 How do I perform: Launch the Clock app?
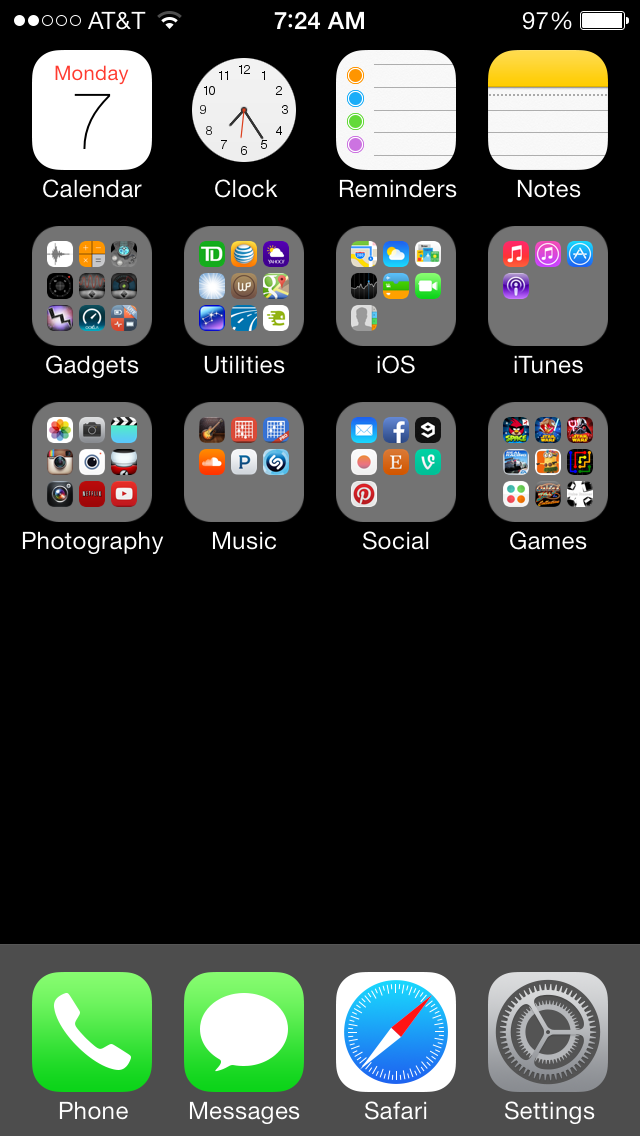(x=244, y=110)
